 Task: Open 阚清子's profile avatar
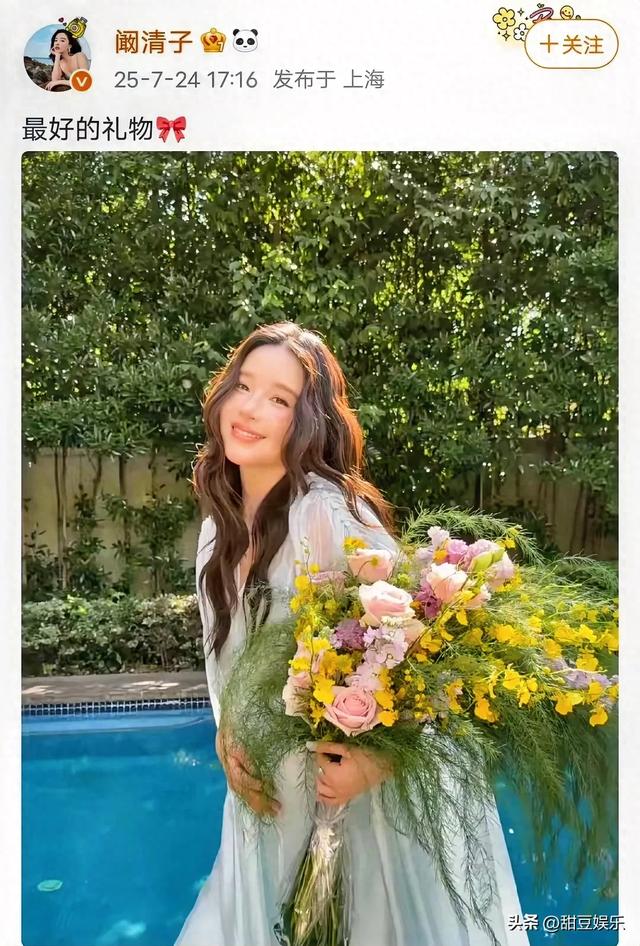pyautogui.click(x=56, y=56)
